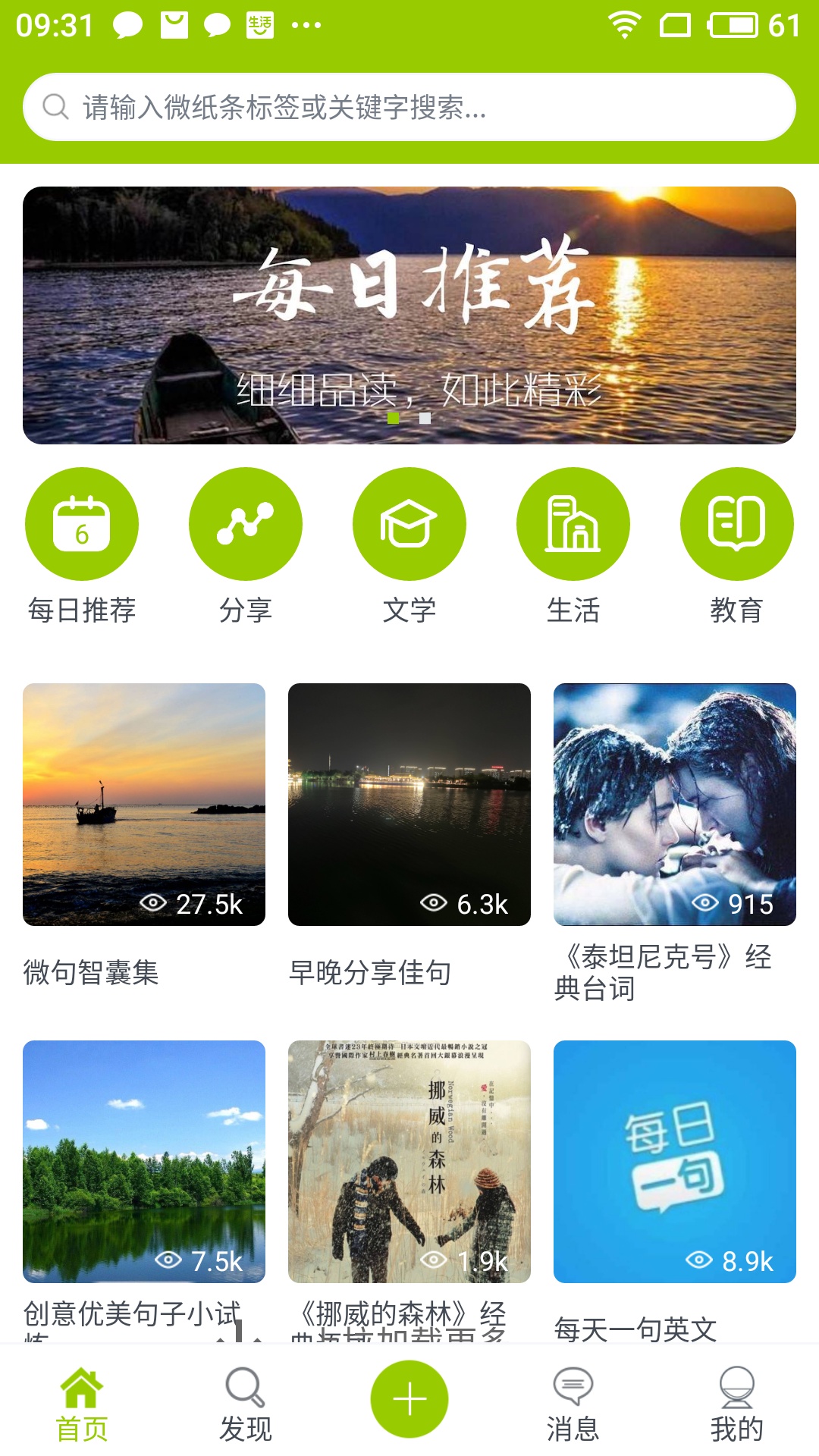Open the 每日推荐 calendar icon
The image size is (819, 1456).
click(x=81, y=523)
